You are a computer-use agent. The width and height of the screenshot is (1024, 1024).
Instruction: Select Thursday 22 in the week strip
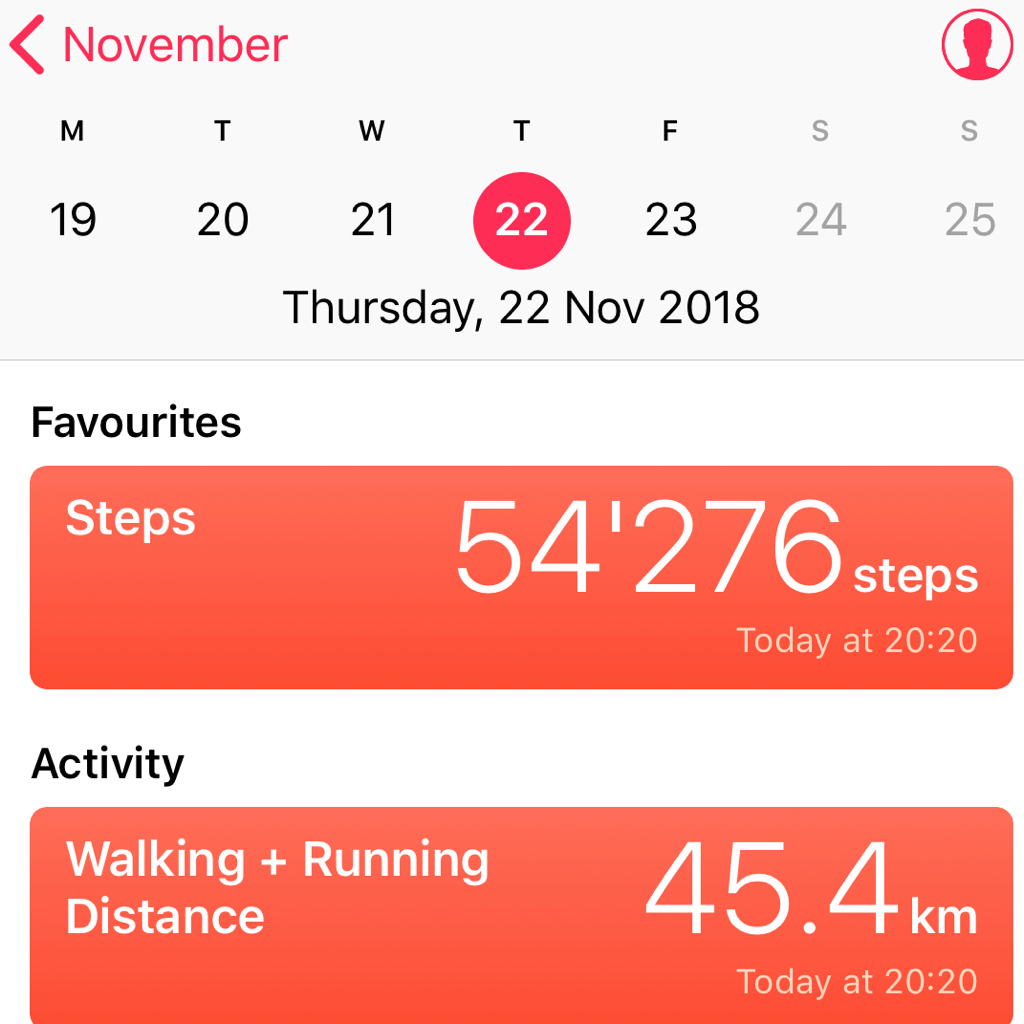(522, 219)
